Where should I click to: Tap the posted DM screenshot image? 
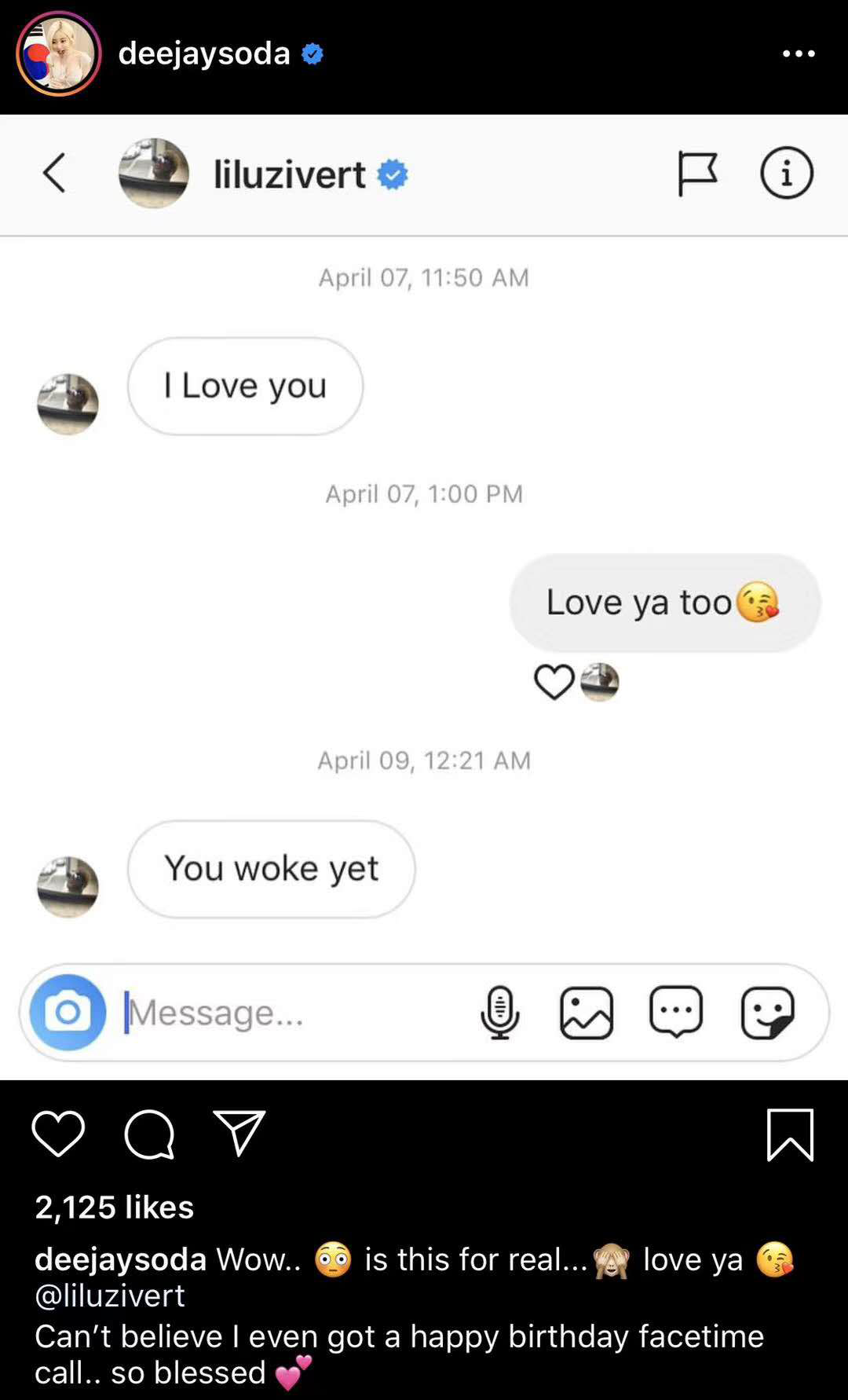click(x=424, y=597)
